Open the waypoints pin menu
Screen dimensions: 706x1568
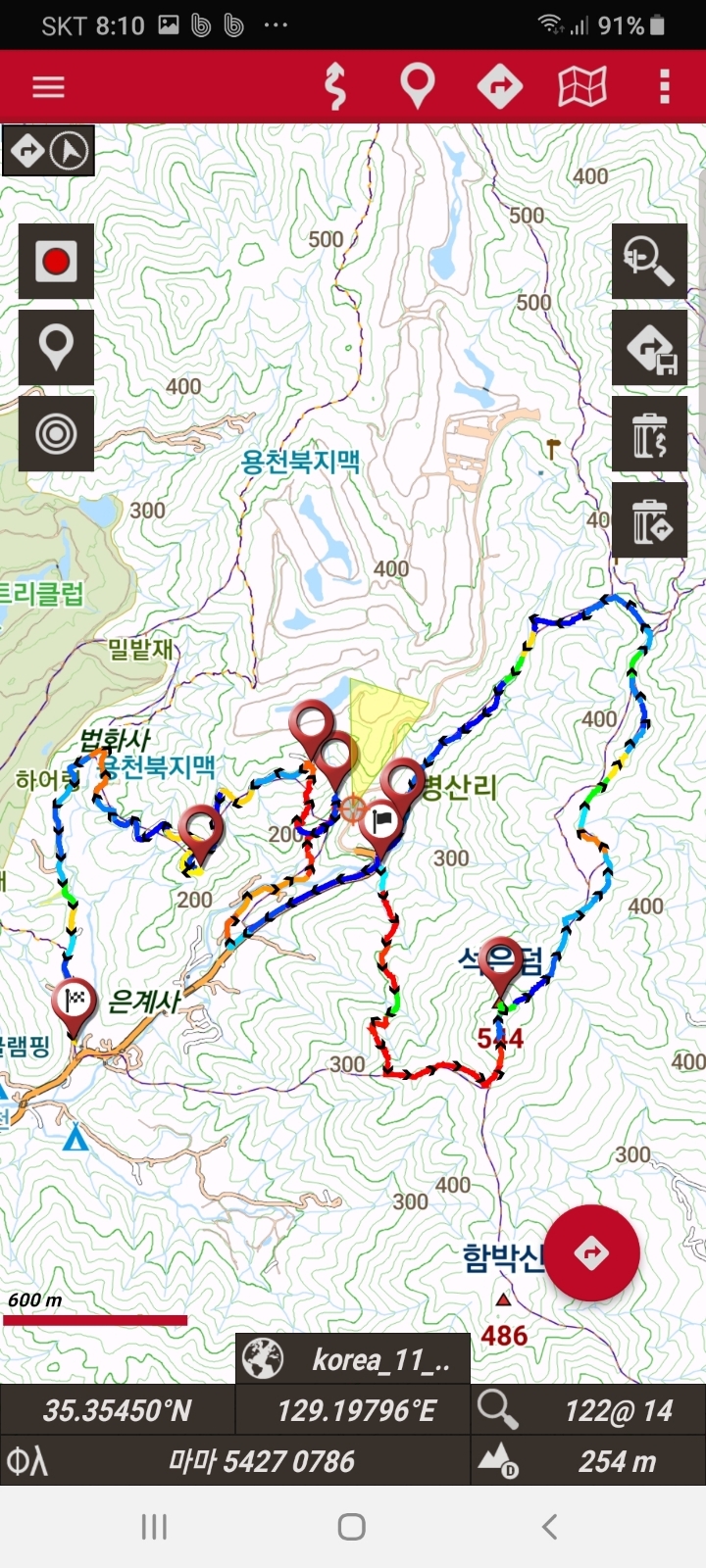(x=418, y=86)
